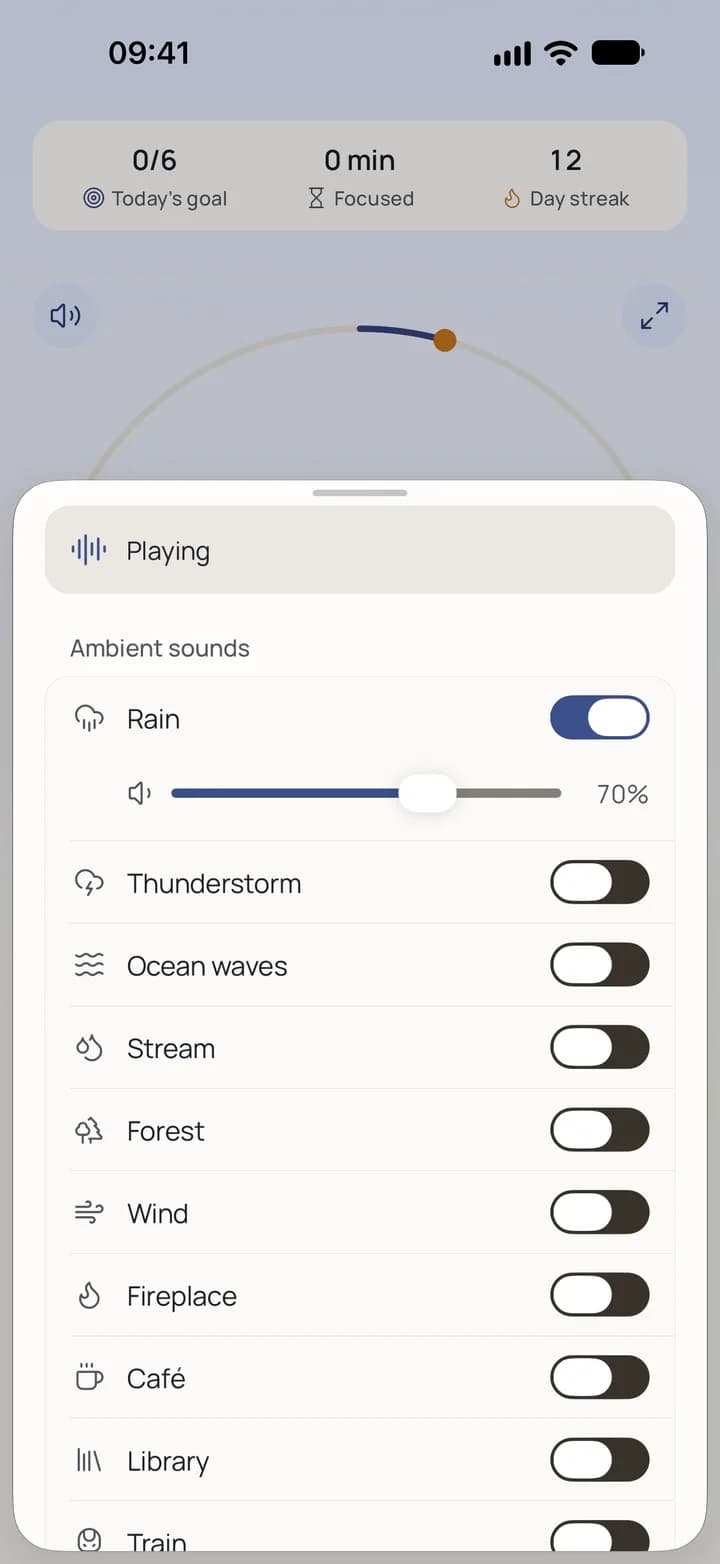Enable the Forest sound
Screen dimensions: 720x1564
coord(600,1130)
